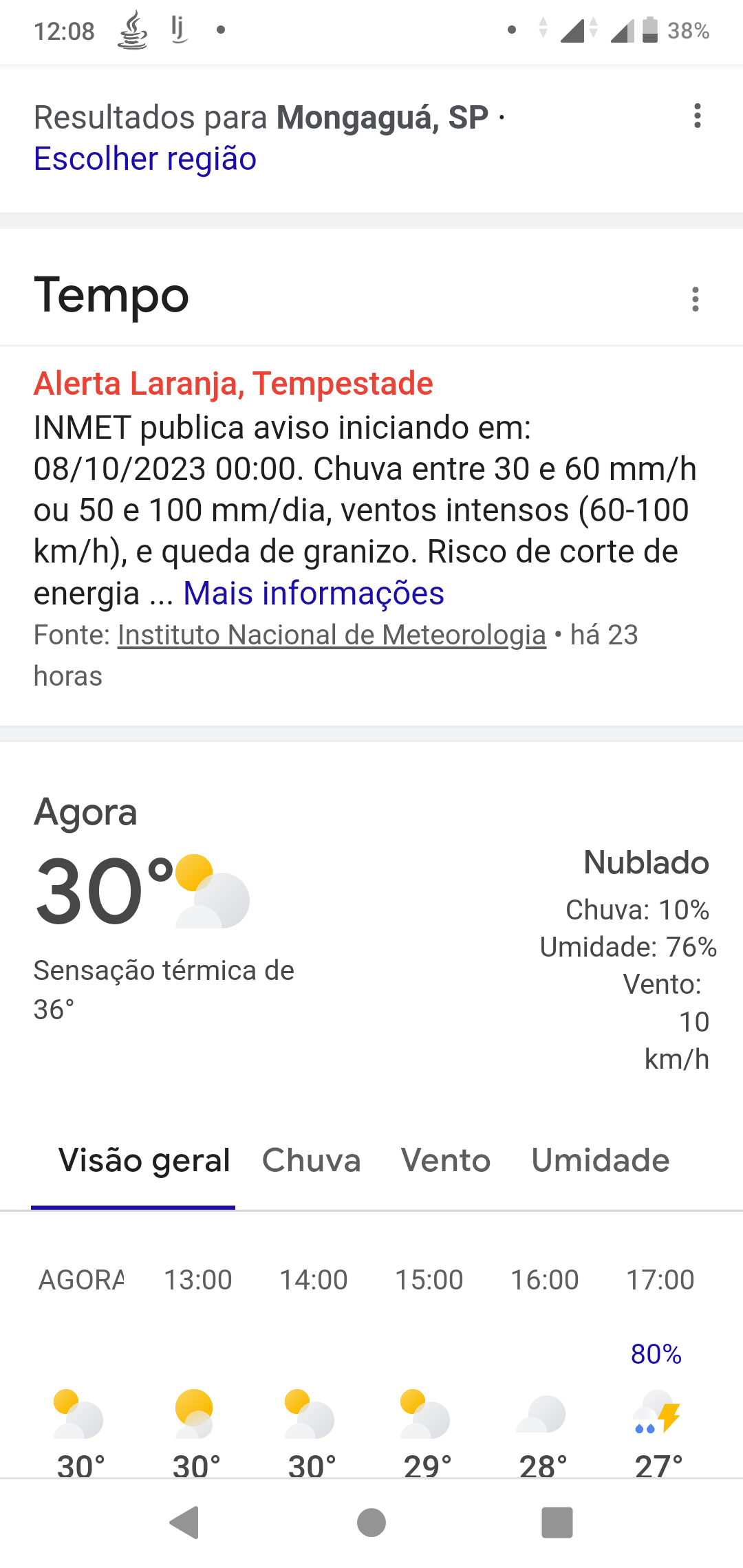This screenshot has width=743, height=1568.
Task: Open the Escolher região link
Action: coord(145,159)
